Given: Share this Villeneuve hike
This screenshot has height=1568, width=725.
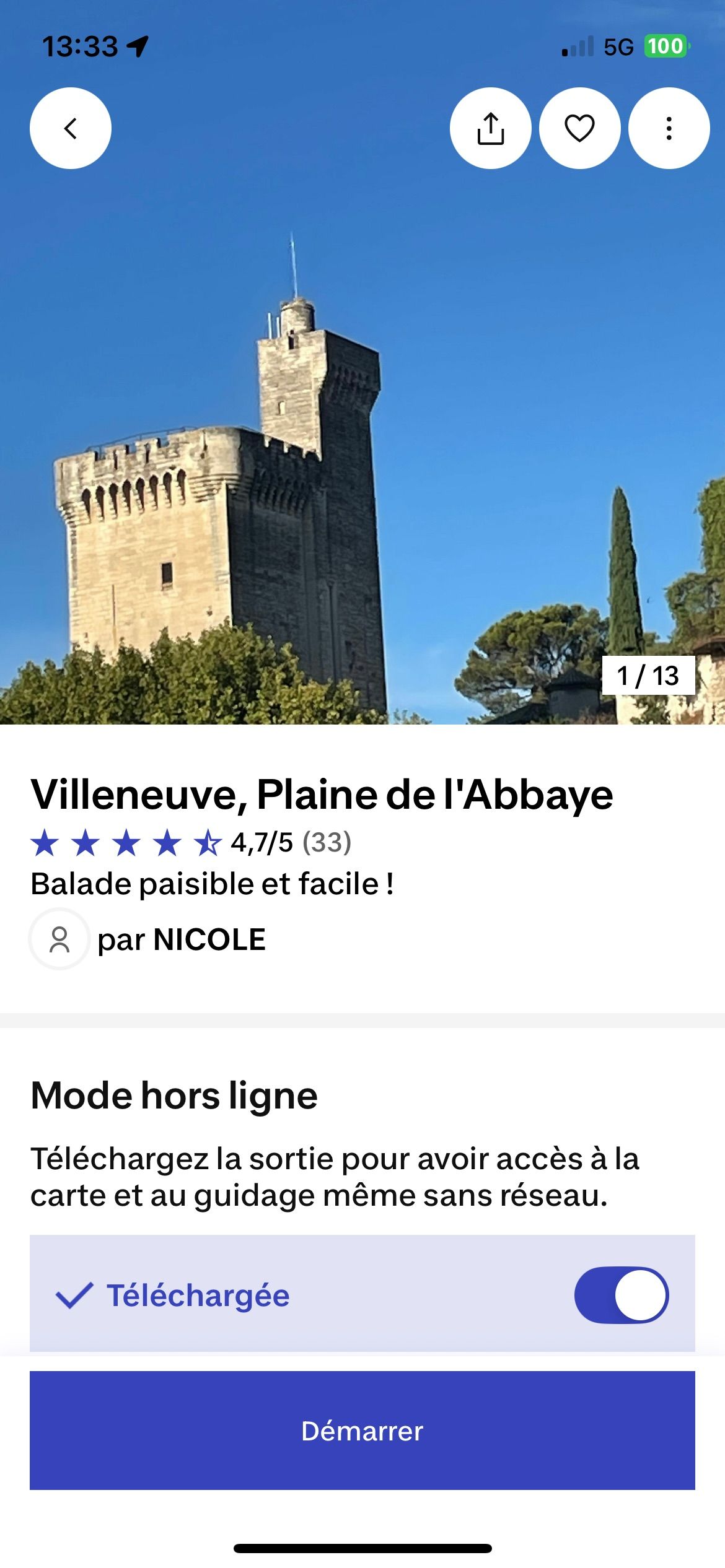Looking at the screenshot, I should [490, 128].
